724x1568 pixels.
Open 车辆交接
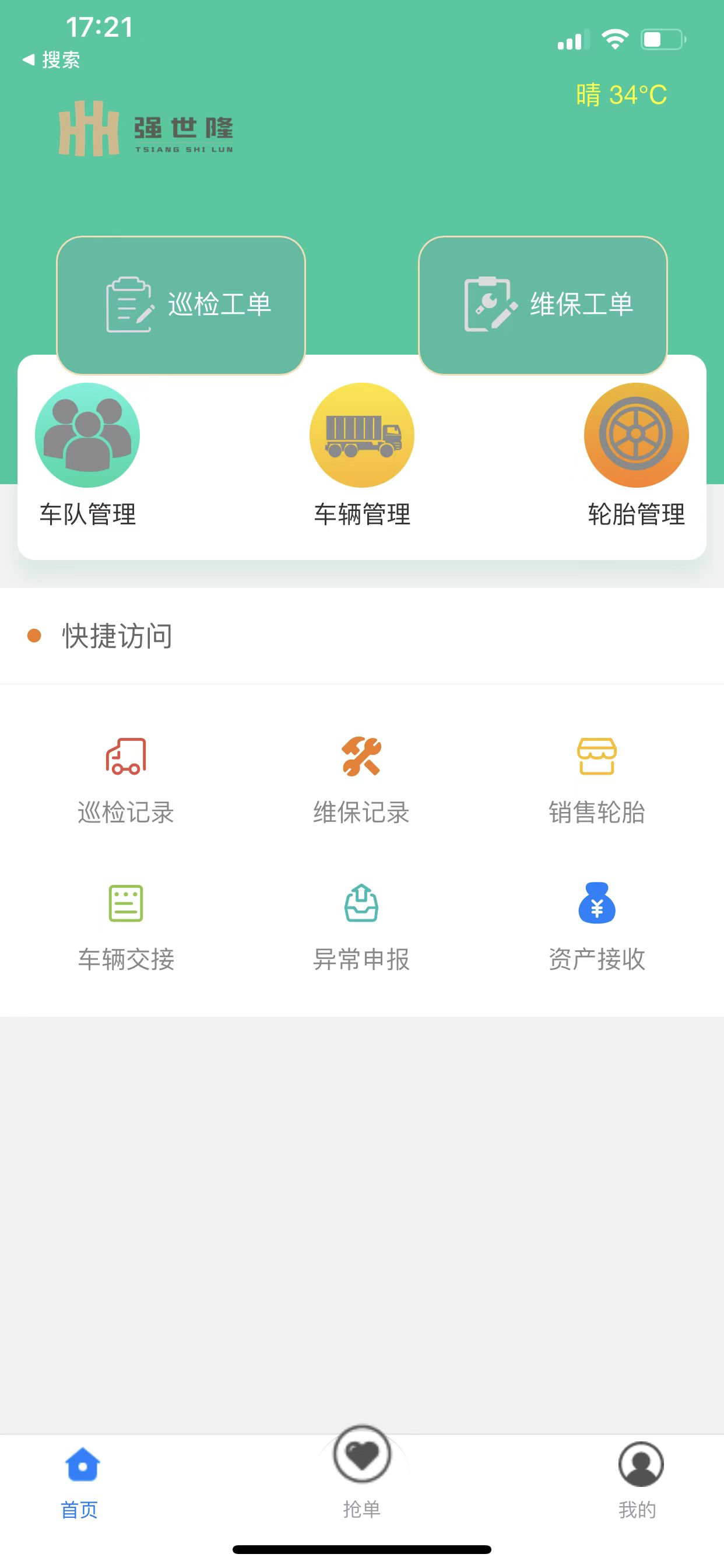(126, 928)
